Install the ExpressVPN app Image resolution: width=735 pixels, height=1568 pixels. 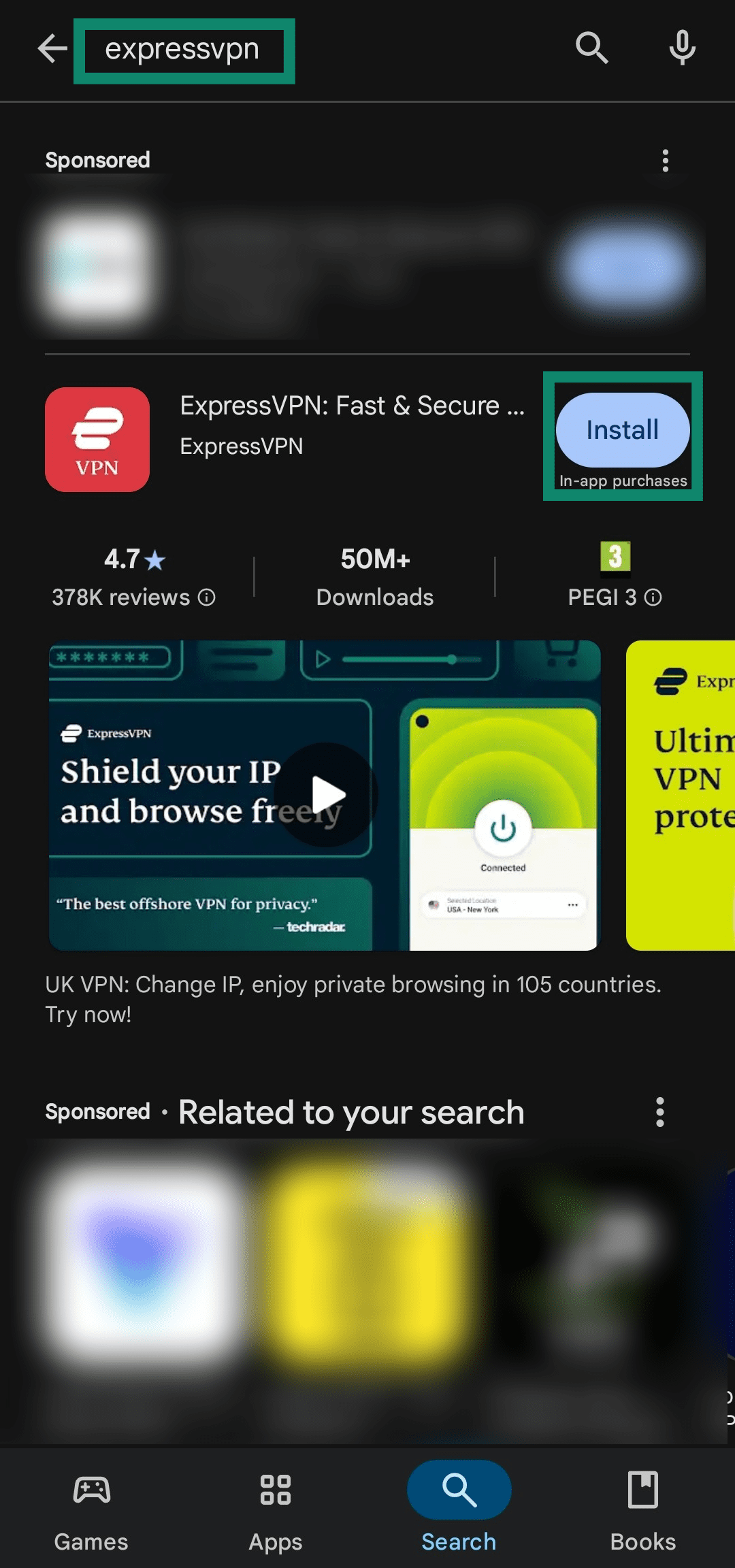(621, 430)
